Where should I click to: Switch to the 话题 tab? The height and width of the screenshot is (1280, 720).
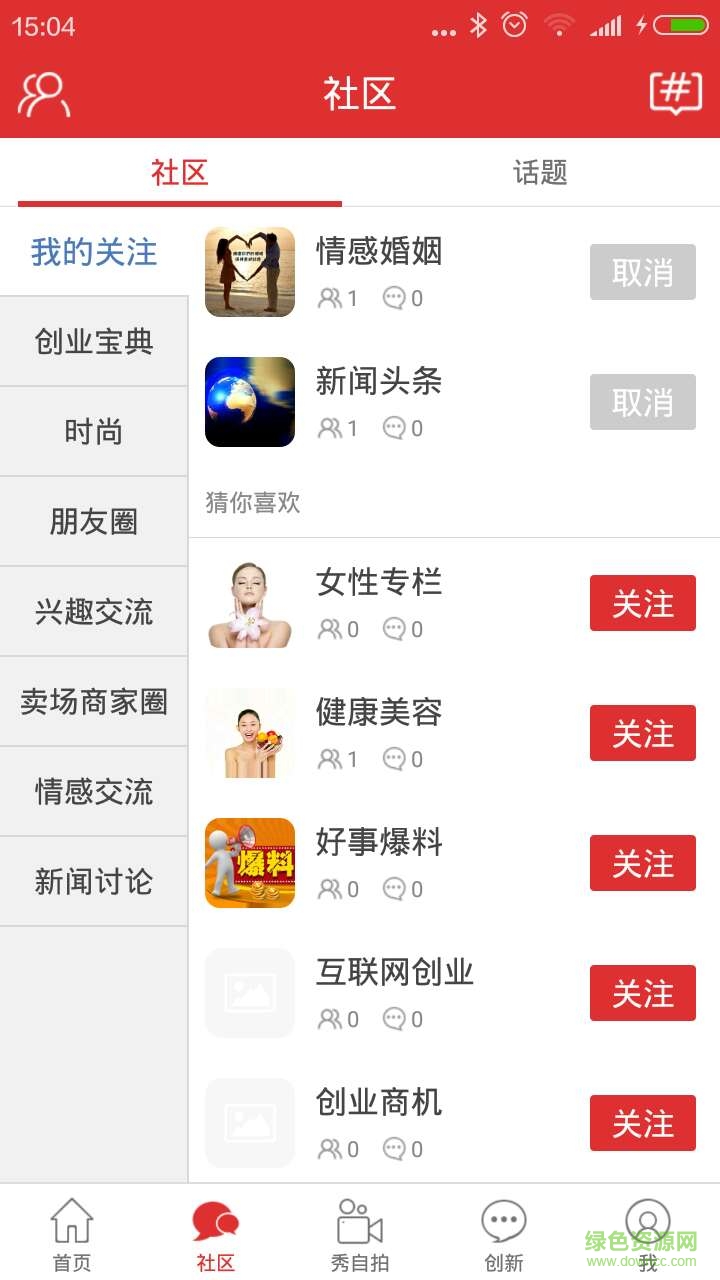[540, 172]
